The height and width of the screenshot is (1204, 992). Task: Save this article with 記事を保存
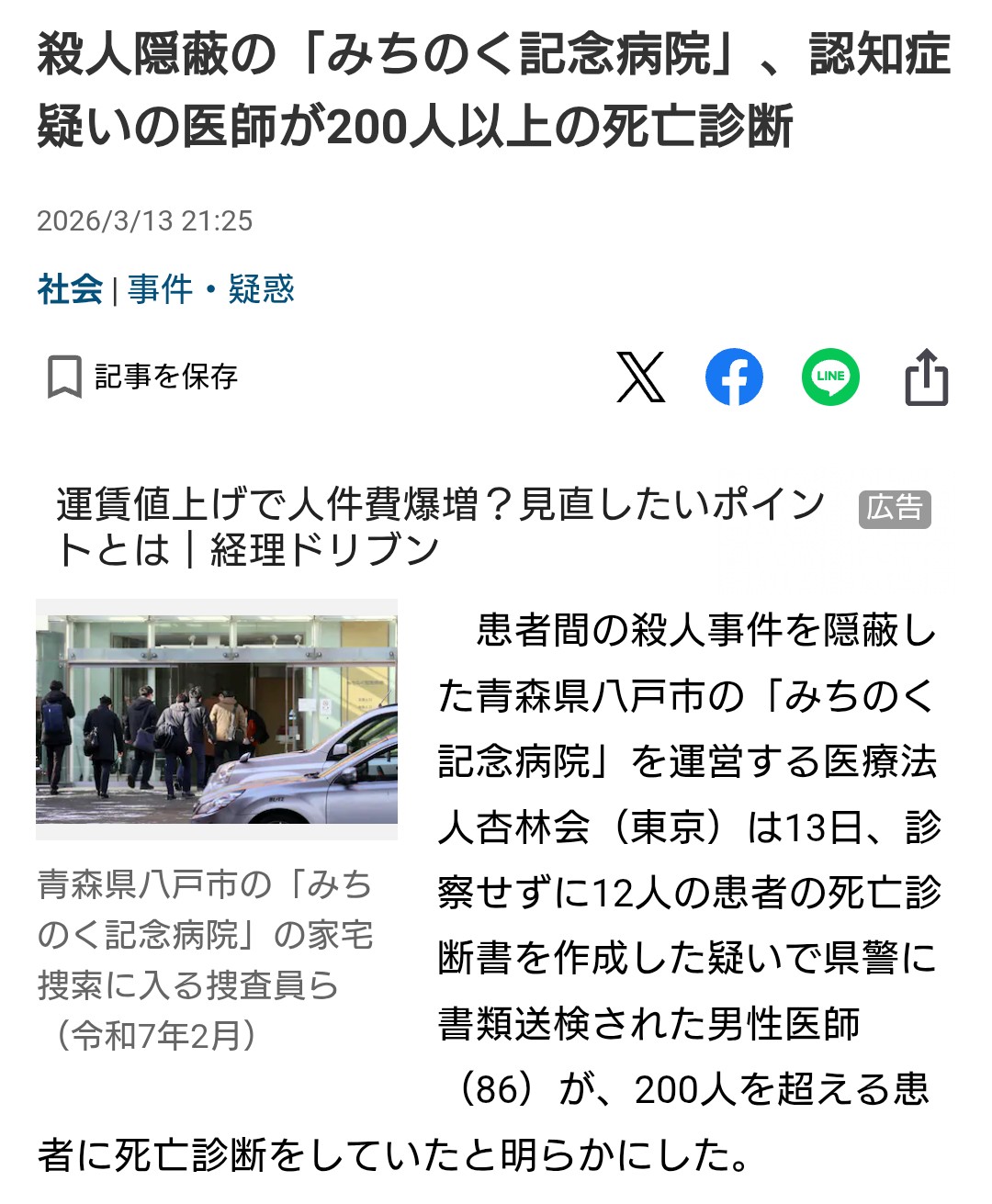coord(142,377)
